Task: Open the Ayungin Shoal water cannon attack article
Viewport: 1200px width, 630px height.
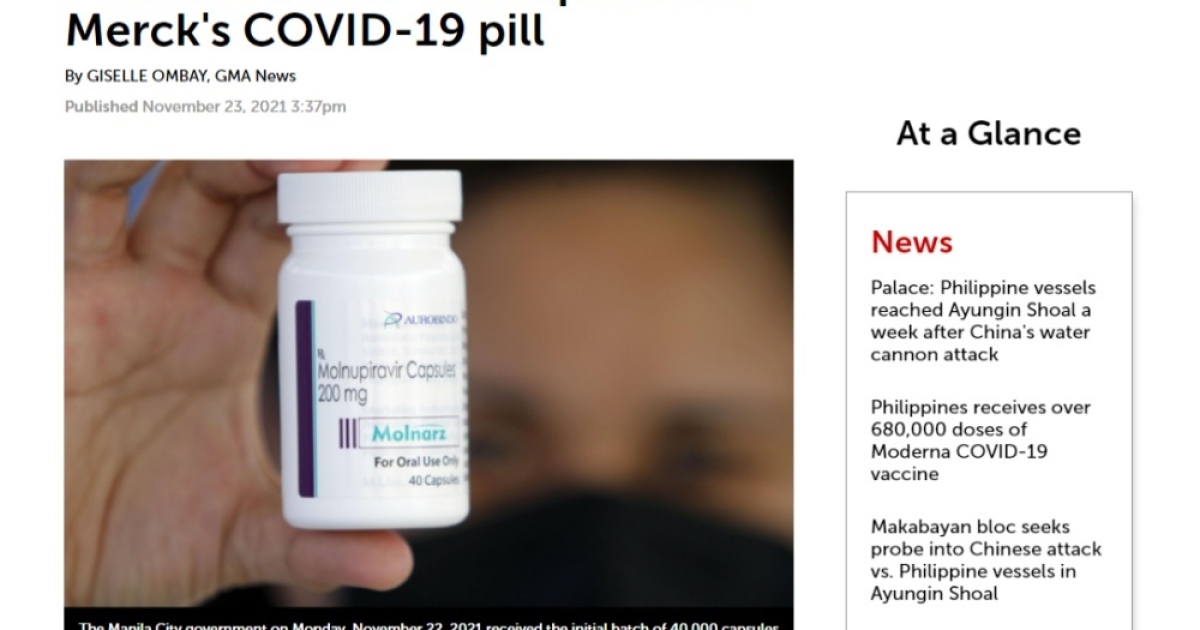Action: [983, 321]
